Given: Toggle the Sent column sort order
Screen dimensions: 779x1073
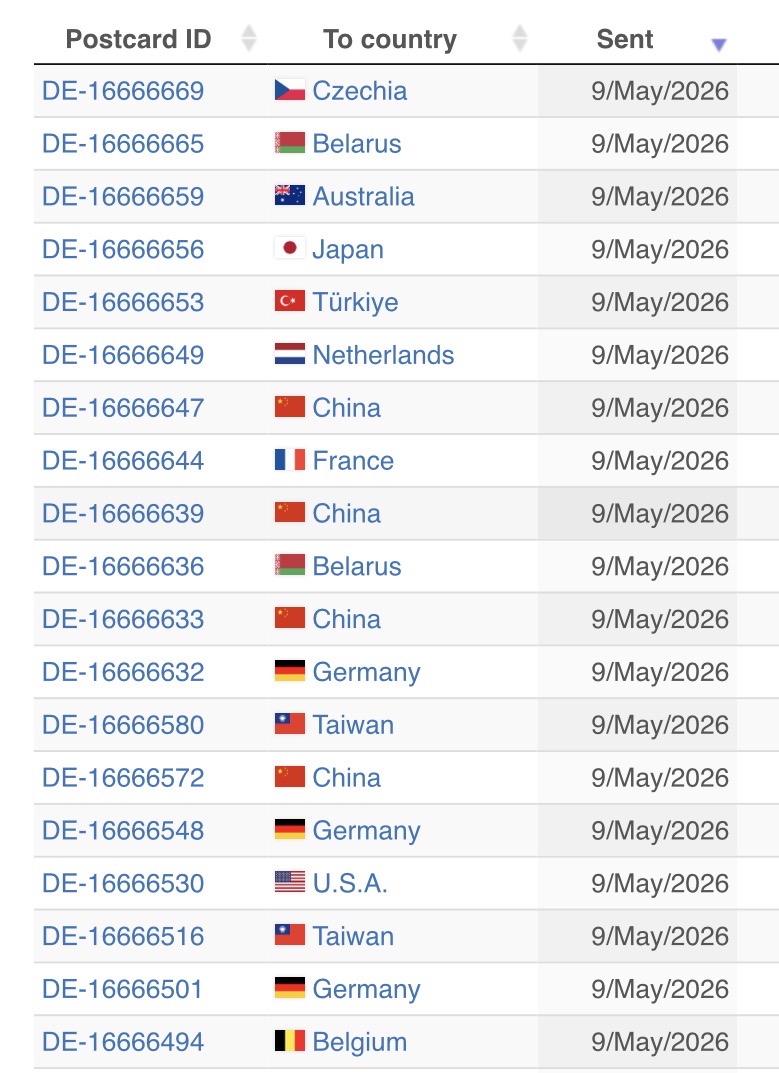Looking at the screenshot, I should [x=625, y=39].
